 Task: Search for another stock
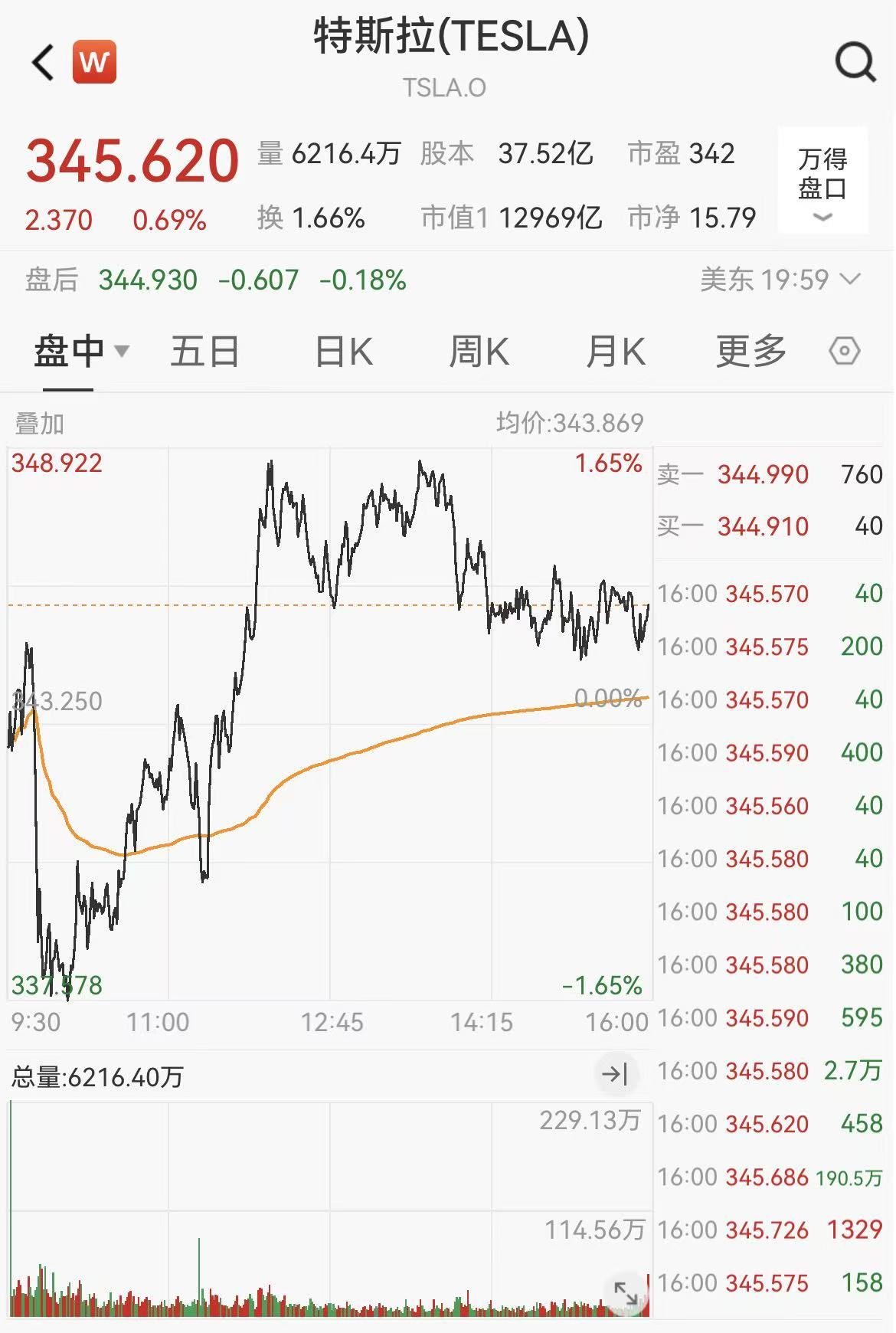tap(855, 62)
